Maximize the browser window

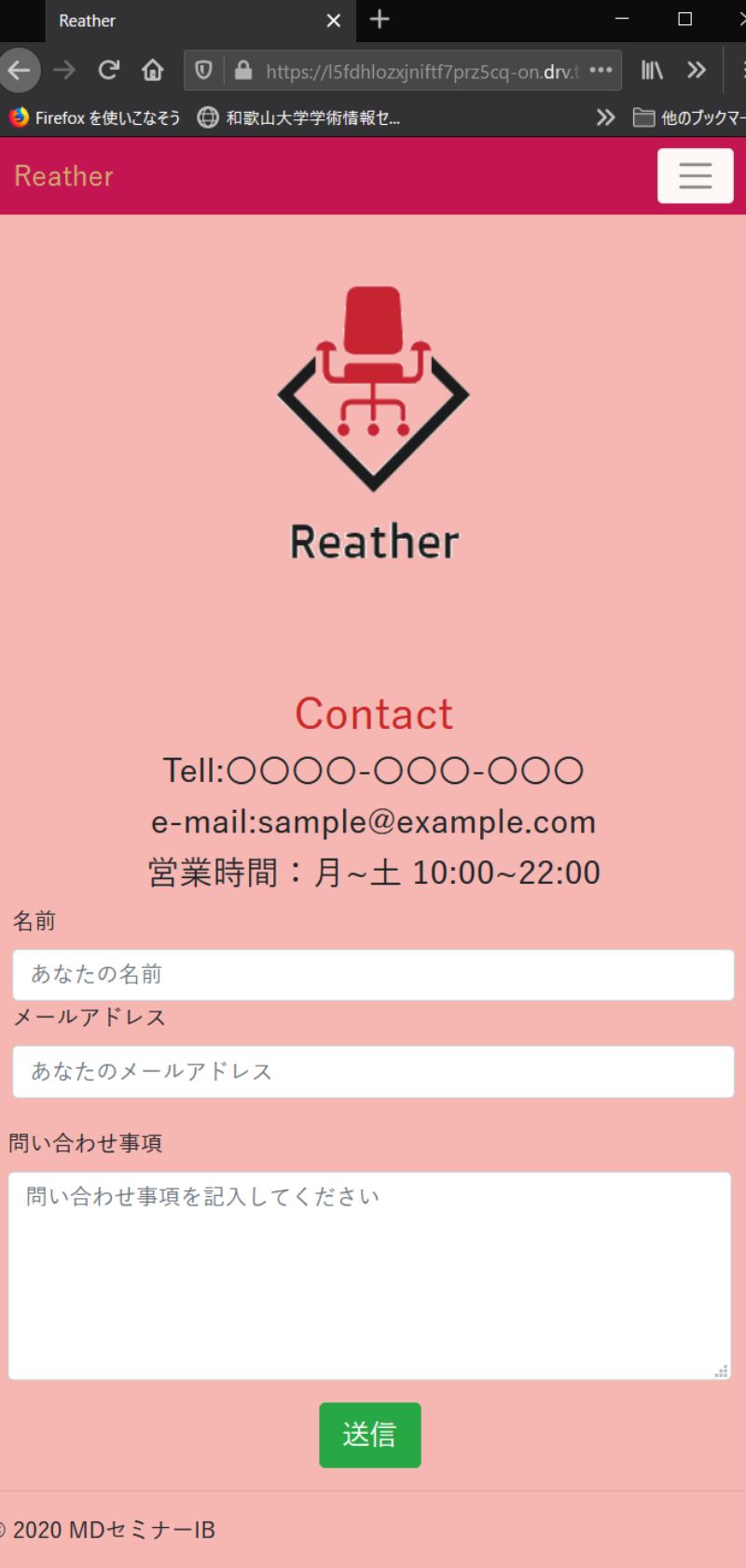tap(684, 20)
